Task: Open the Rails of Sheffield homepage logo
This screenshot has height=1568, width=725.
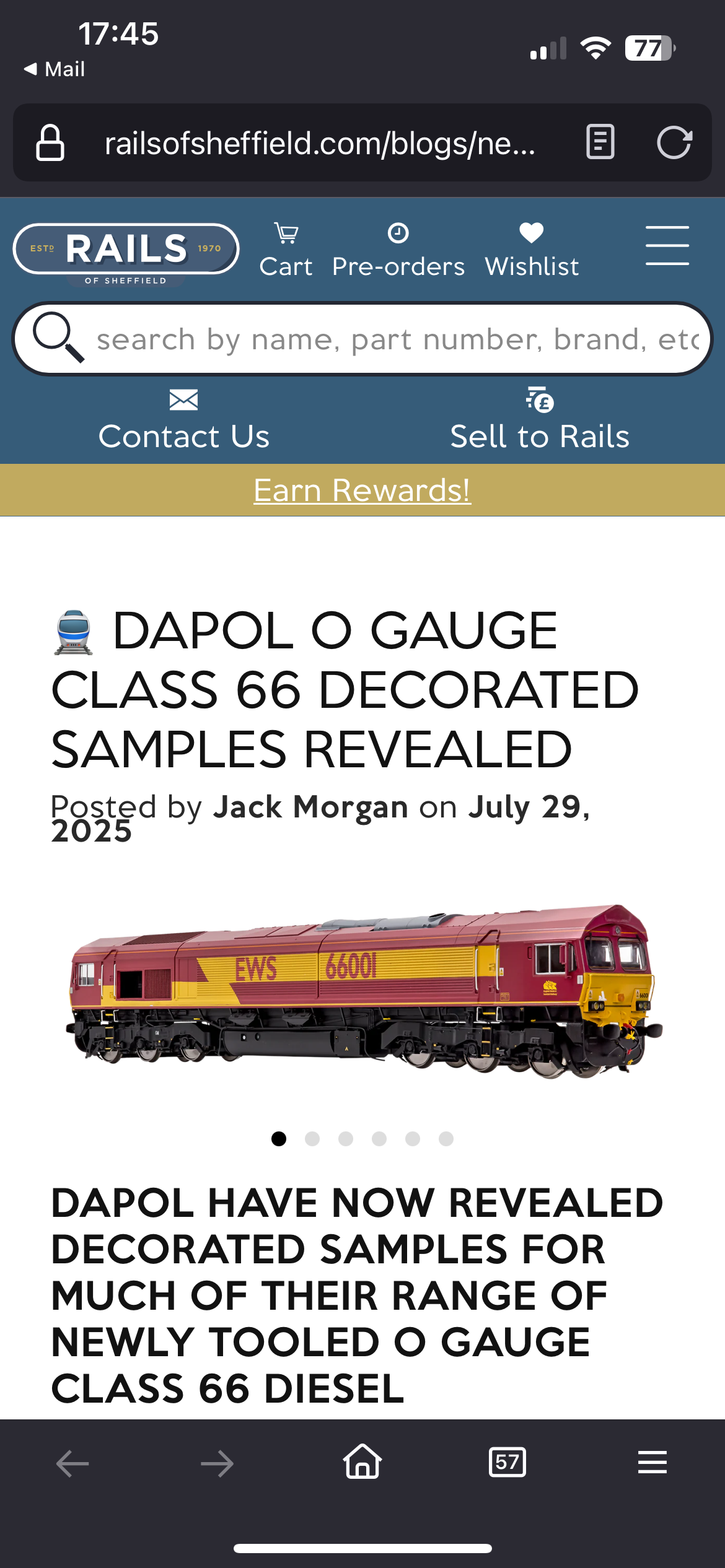Action: point(126,253)
